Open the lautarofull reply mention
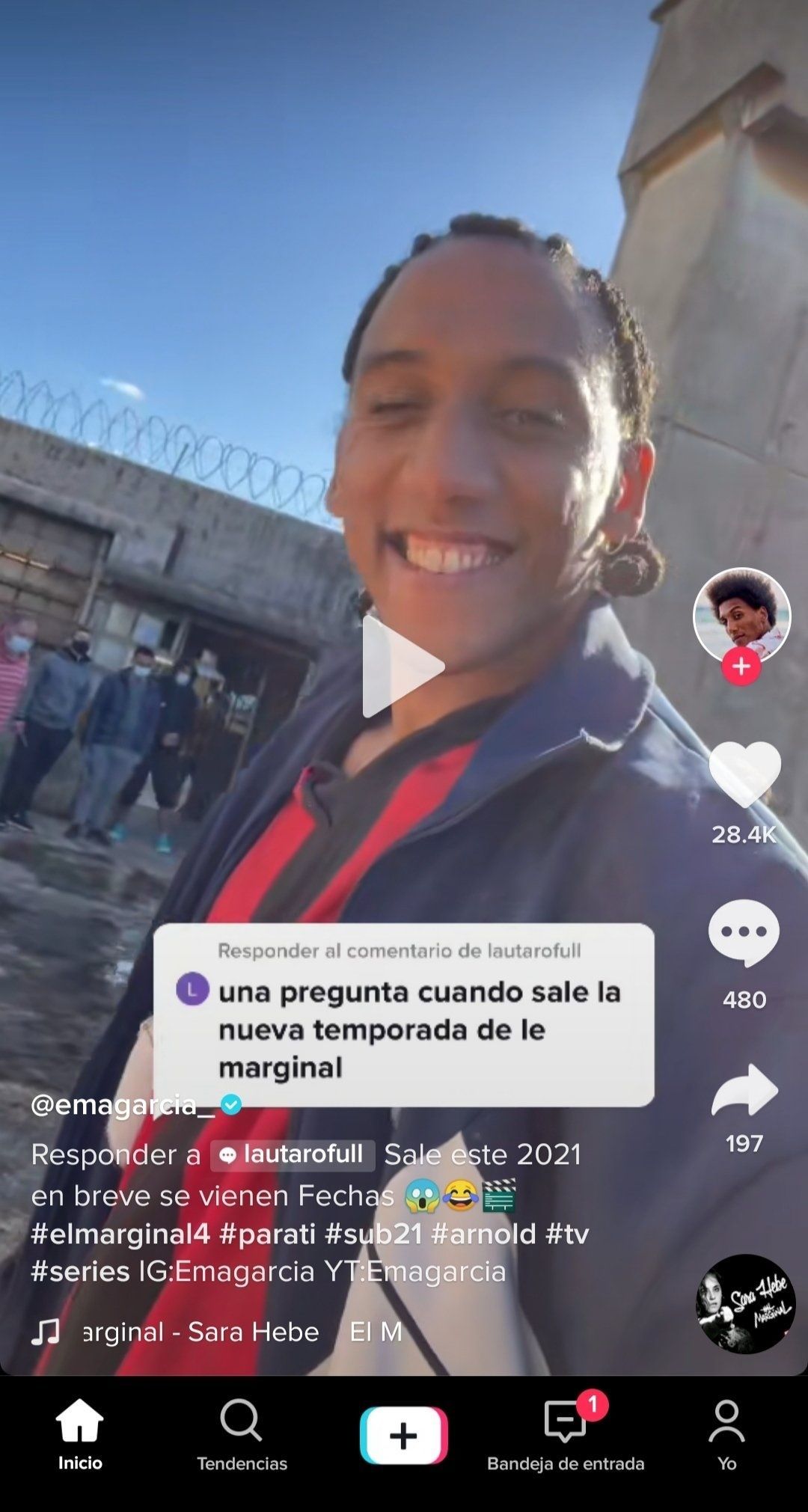 coord(293,1154)
